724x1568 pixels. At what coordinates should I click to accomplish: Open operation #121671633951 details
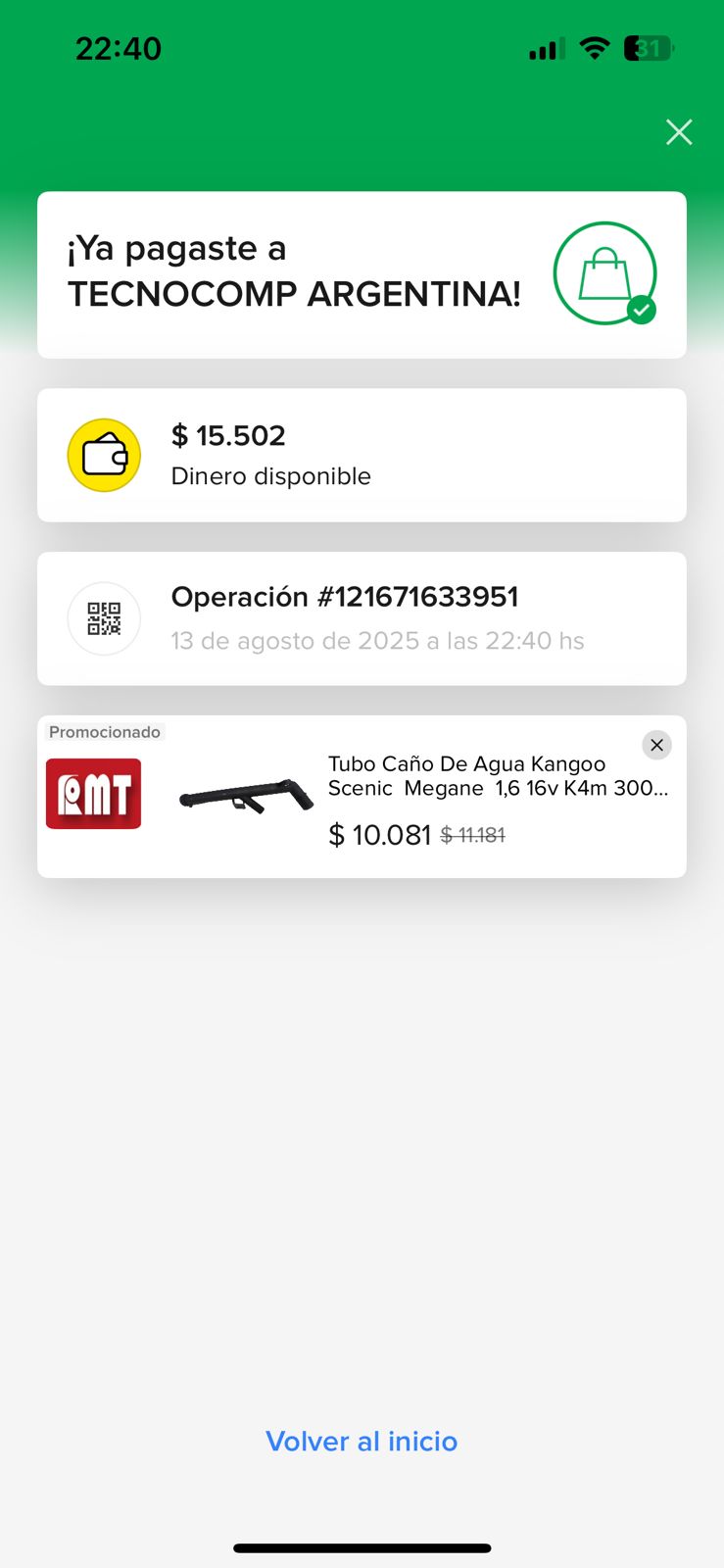pos(362,617)
